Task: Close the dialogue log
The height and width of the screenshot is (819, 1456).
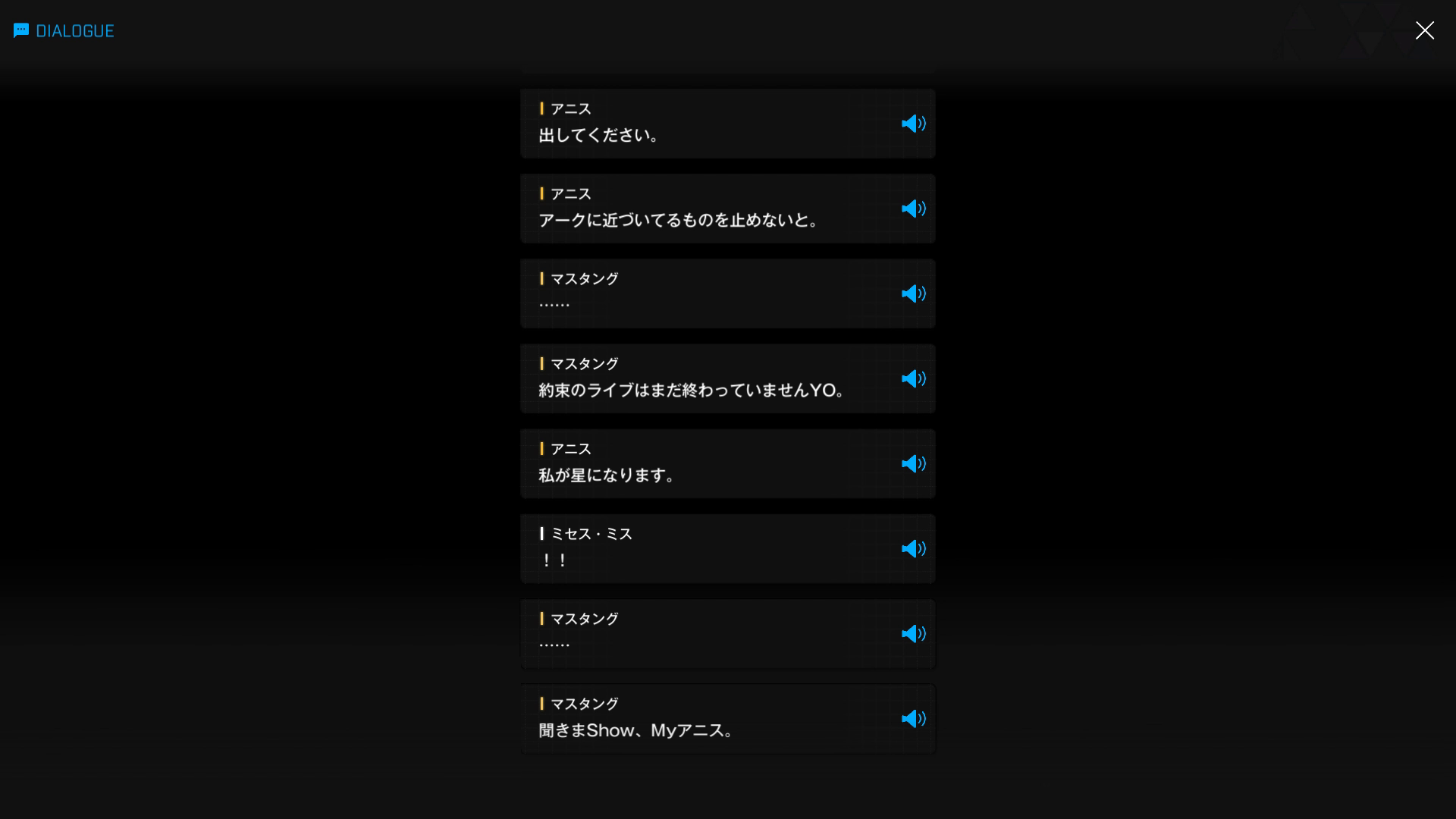Action: [x=1424, y=30]
